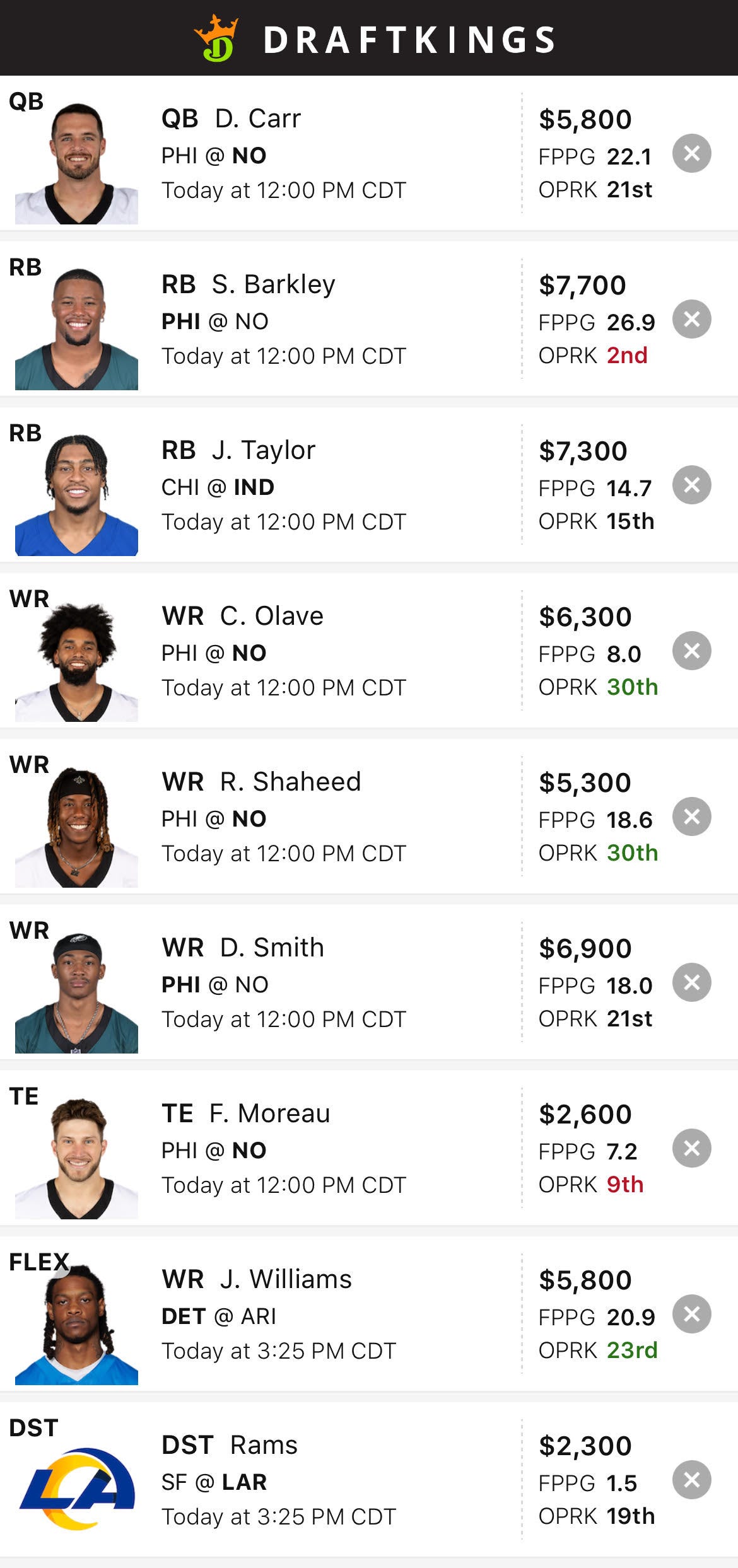Remove D. Carr from the lineup
Image resolution: width=738 pixels, height=1568 pixels.
coord(691,153)
